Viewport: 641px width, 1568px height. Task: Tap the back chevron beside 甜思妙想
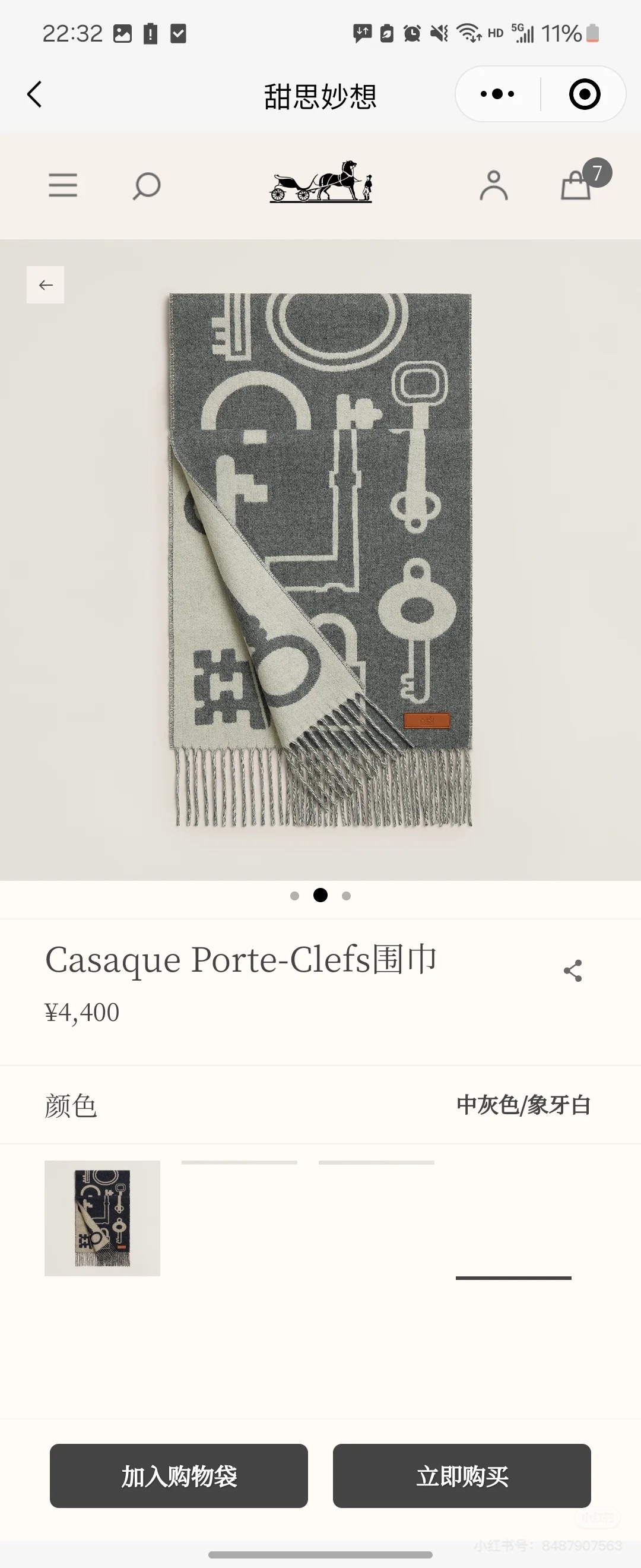(34, 94)
